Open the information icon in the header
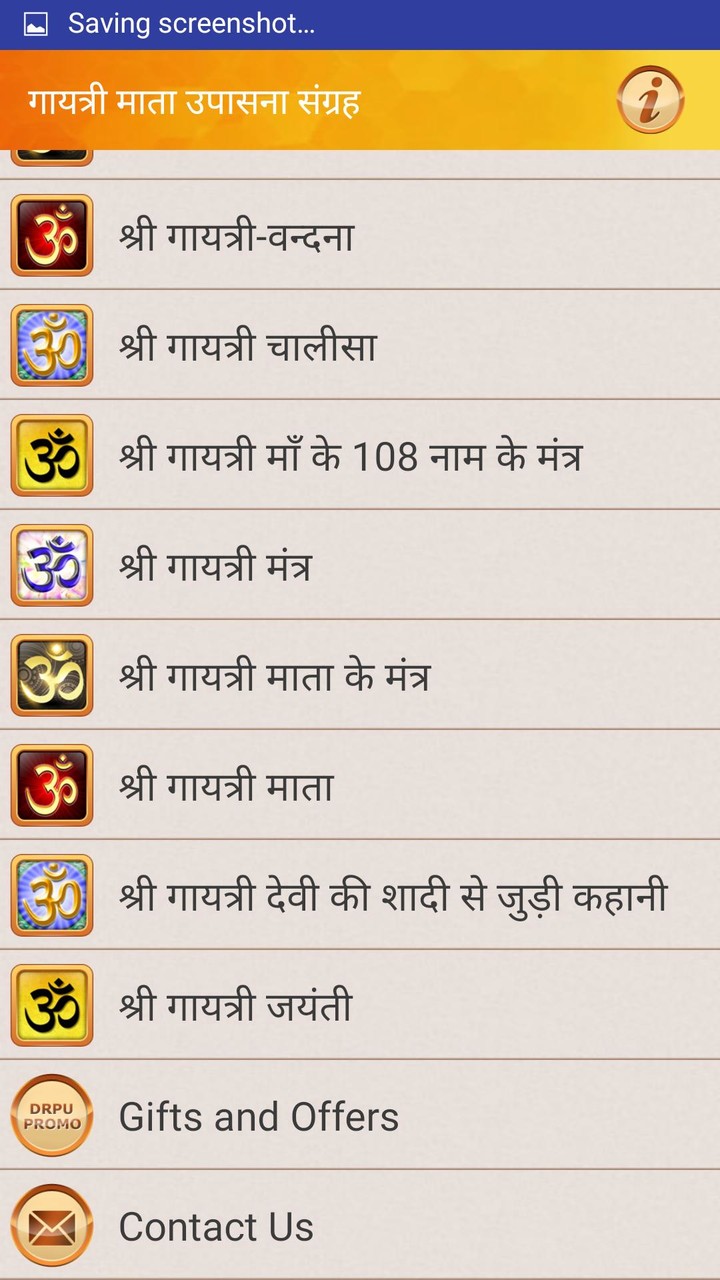The image size is (720, 1280). click(x=649, y=101)
